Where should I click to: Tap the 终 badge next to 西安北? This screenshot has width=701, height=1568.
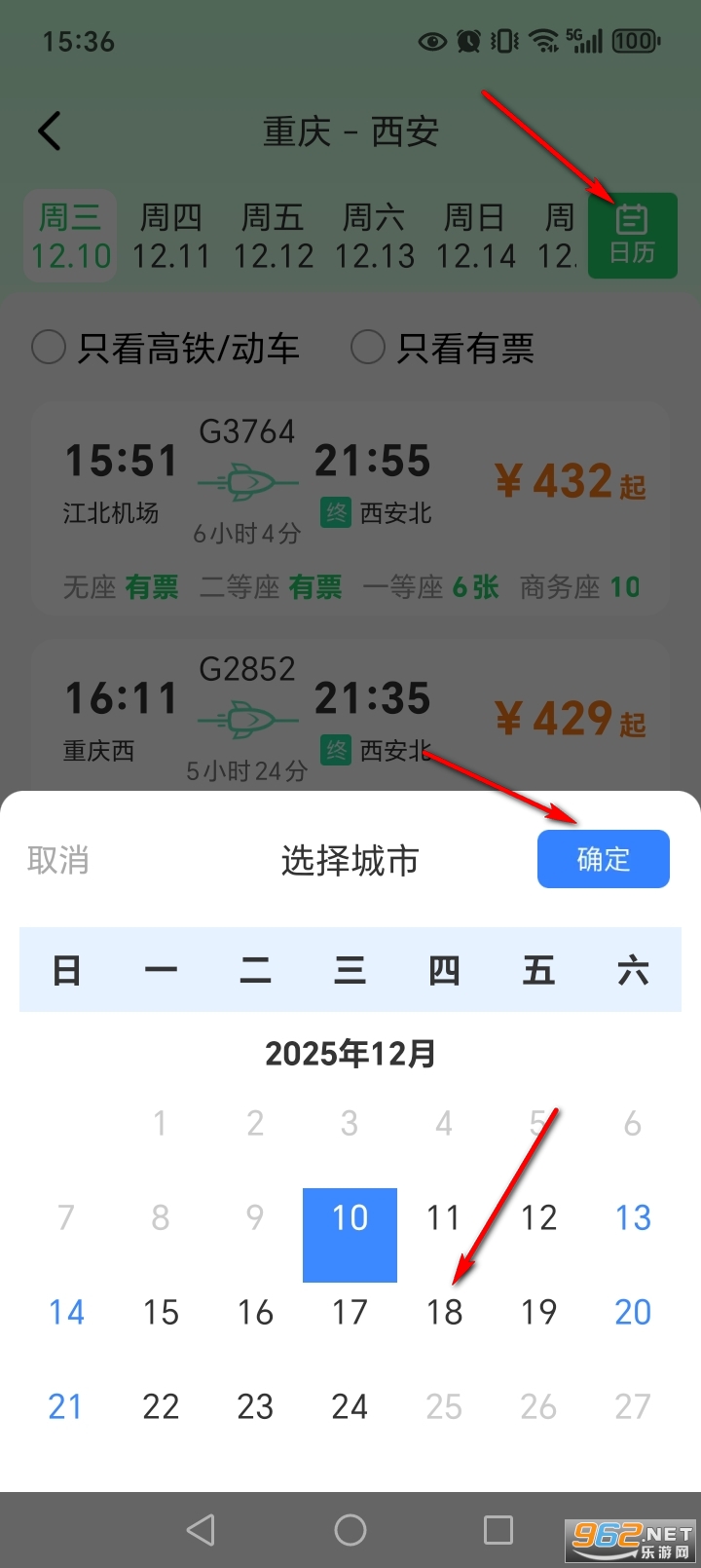point(336,510)
